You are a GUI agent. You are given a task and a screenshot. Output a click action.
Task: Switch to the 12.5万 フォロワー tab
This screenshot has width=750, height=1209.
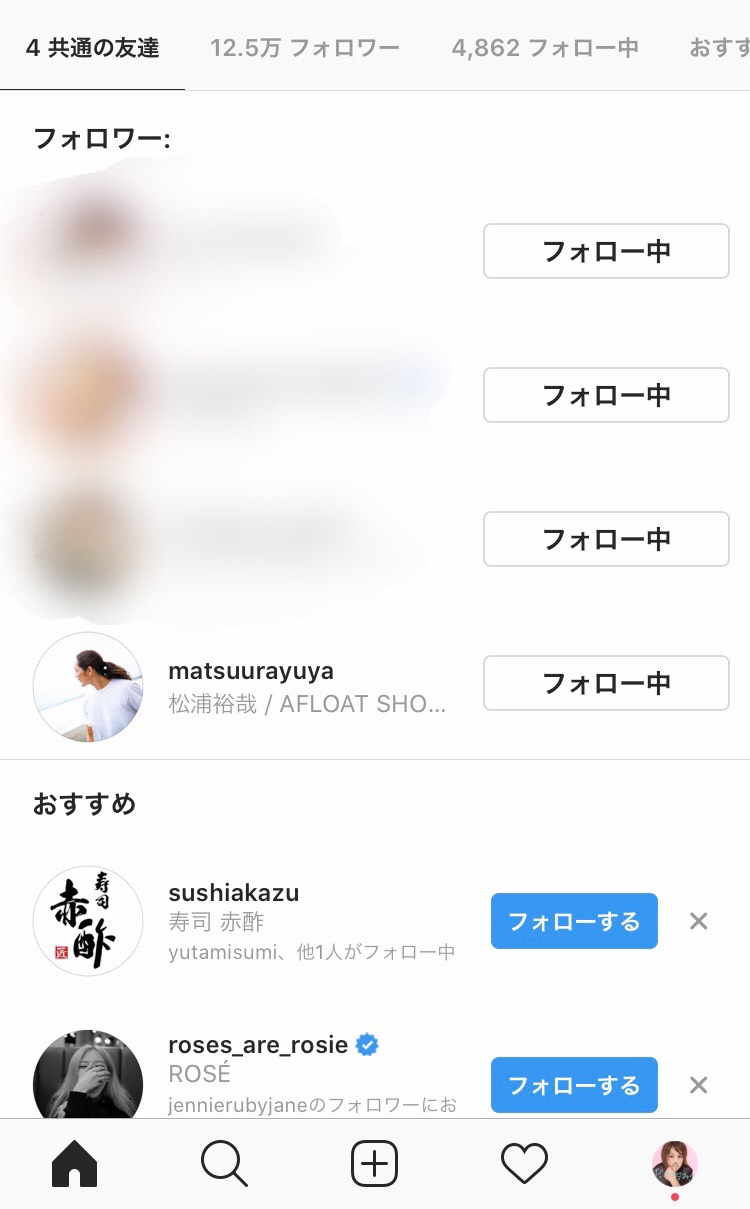pos(304,47)
